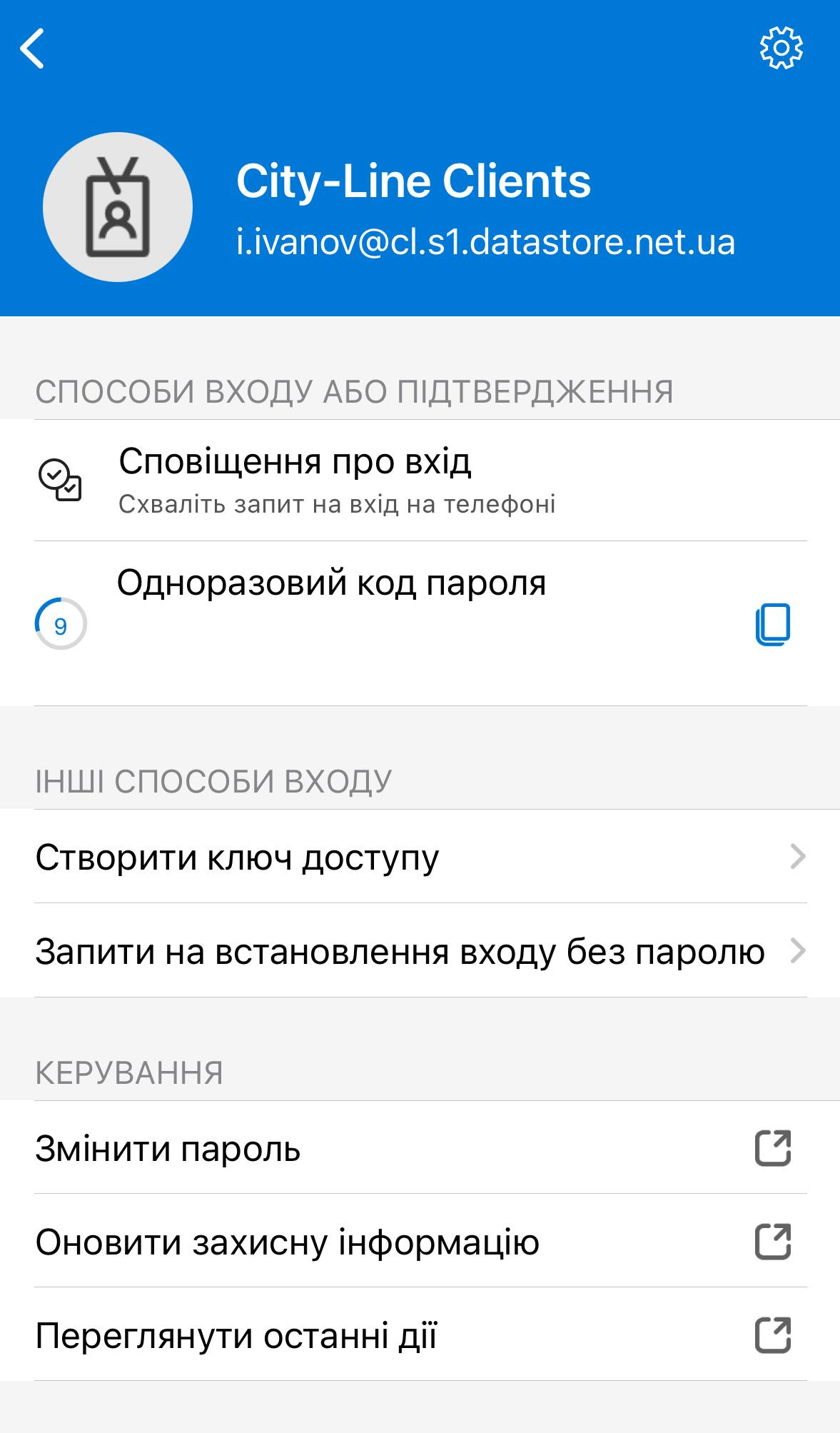The image size is (840, 1433).
Task: Open Змінити пароль
Action: [x=420, y=1147]
